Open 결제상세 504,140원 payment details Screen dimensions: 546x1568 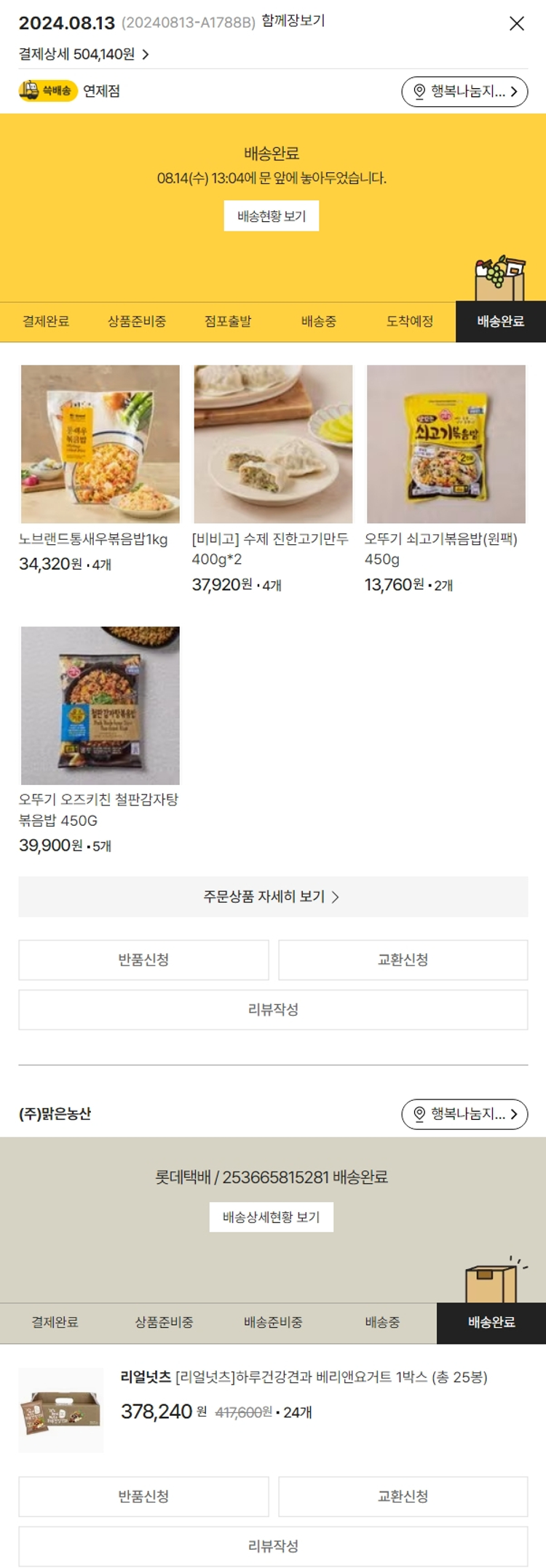84,55
